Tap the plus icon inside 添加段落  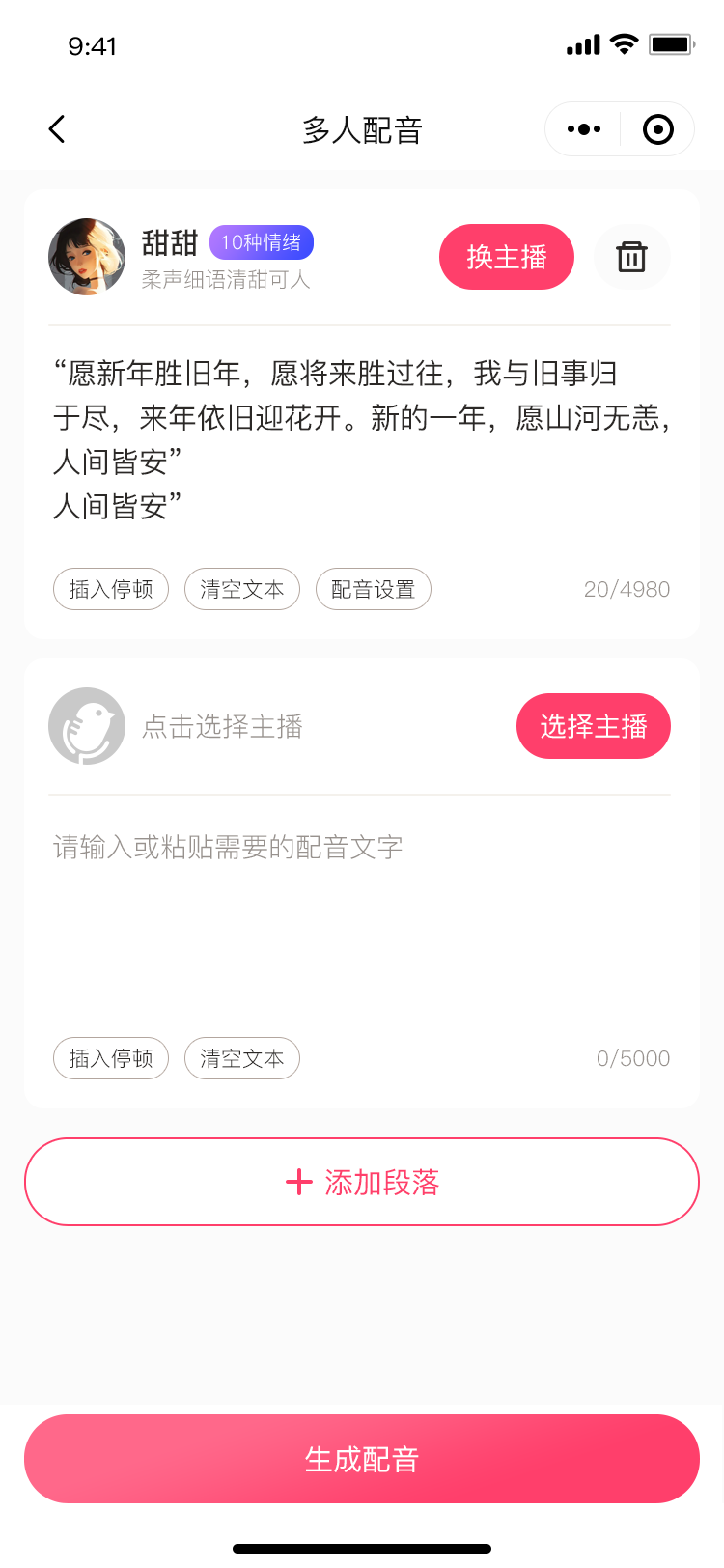[x=296, y=1182]
